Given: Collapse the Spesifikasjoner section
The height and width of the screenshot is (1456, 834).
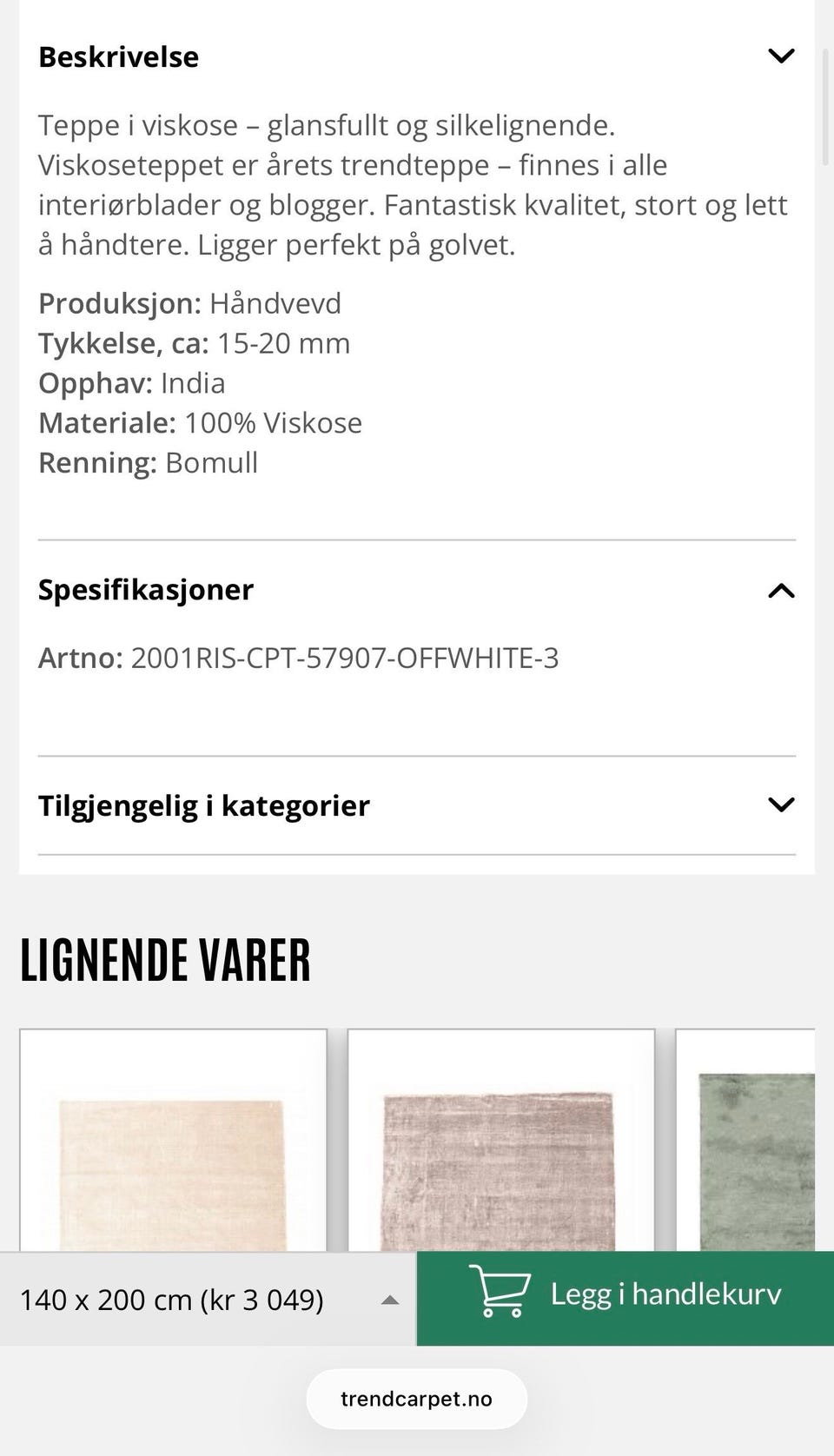Looking at the screenshot, I should click(x=780, y=589).
